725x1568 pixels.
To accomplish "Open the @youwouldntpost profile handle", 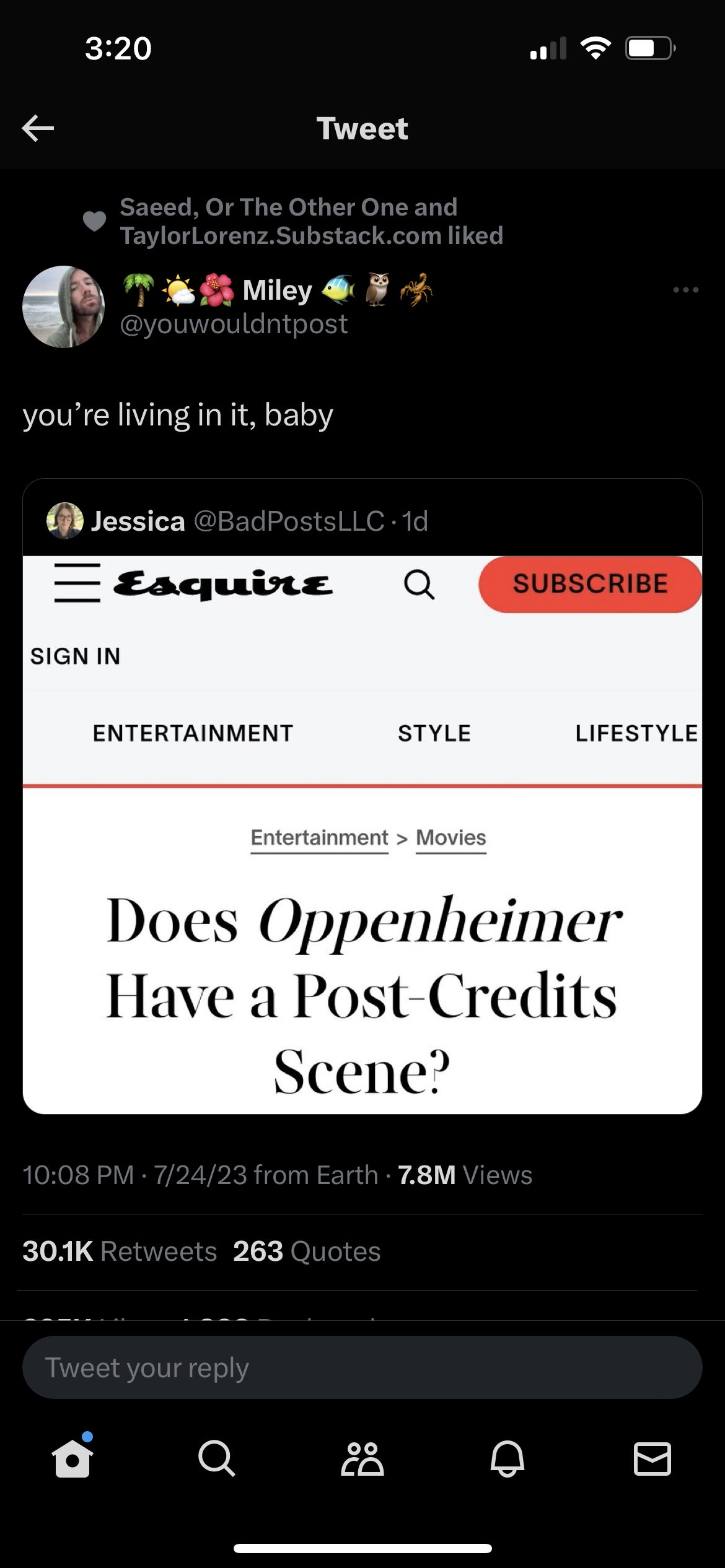I will point(234,324).
